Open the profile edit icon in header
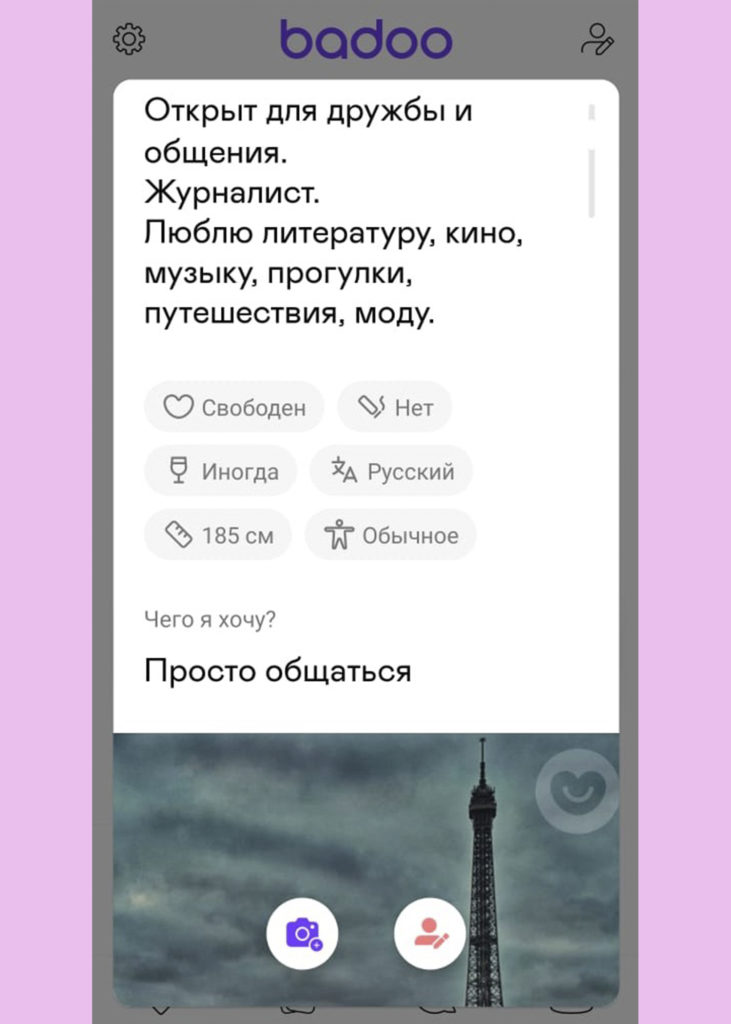Image resolution: width=731 pixels, height=1024 pixels. coord(597,40)
